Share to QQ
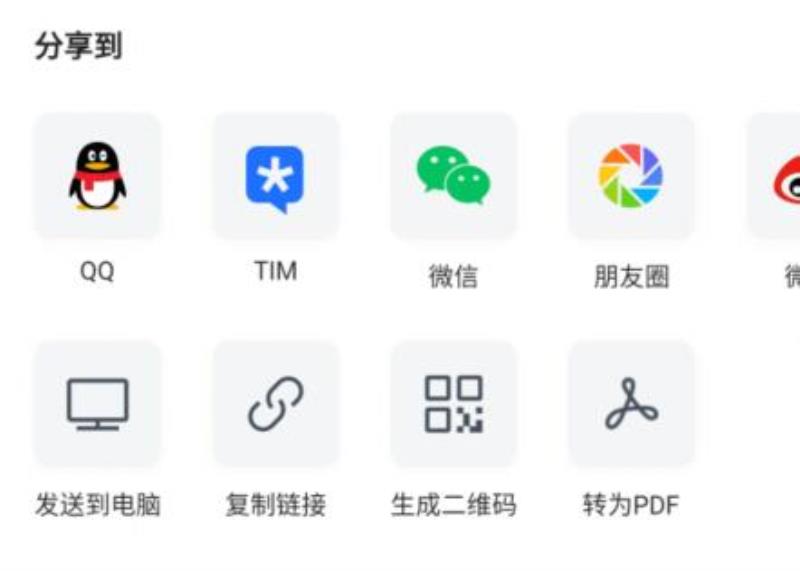This screenshot has height=571, width=800. point(97,176)
